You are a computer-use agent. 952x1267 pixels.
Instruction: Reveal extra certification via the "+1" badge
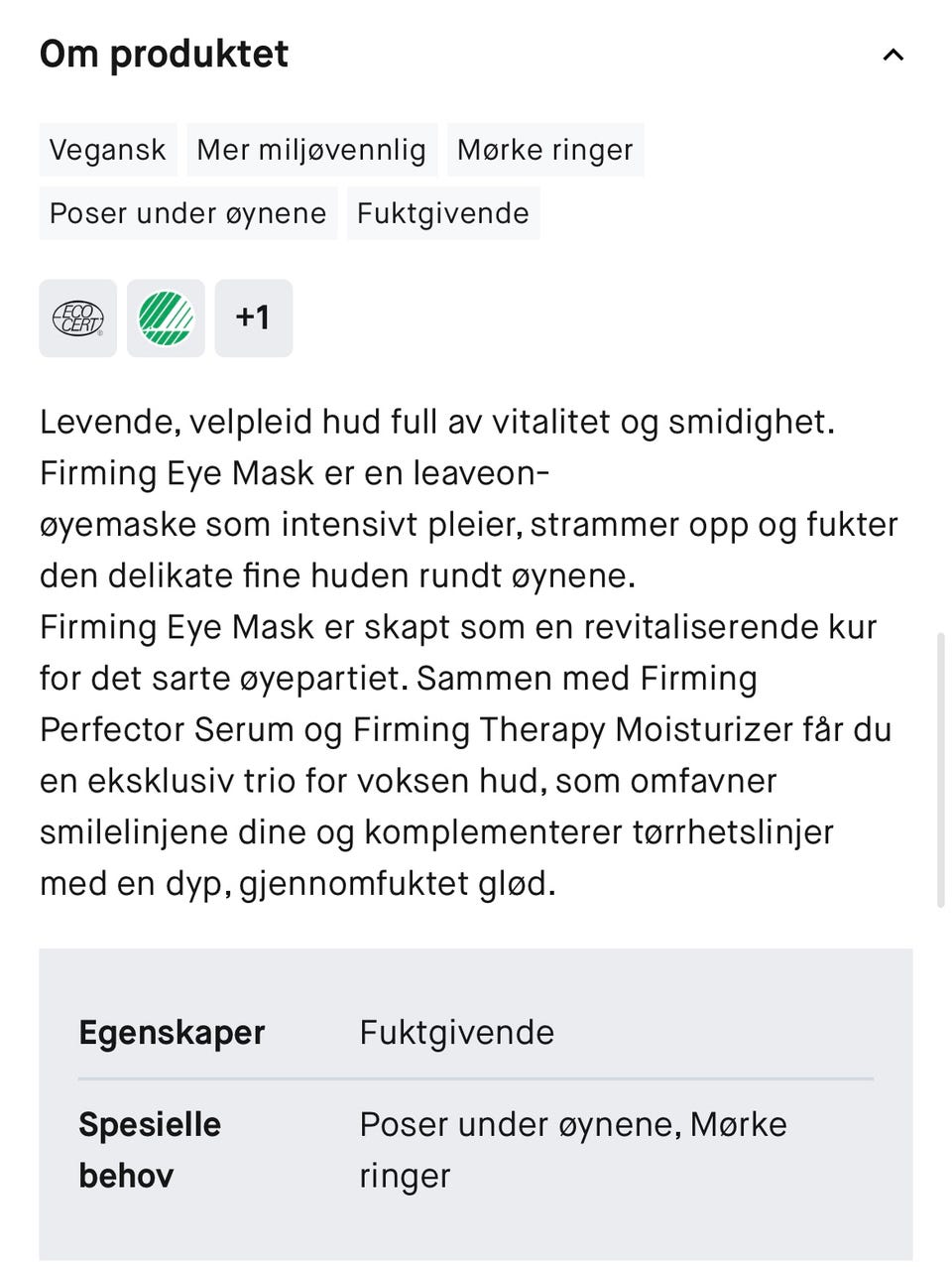pyautogui.click(x=253, y=317)
